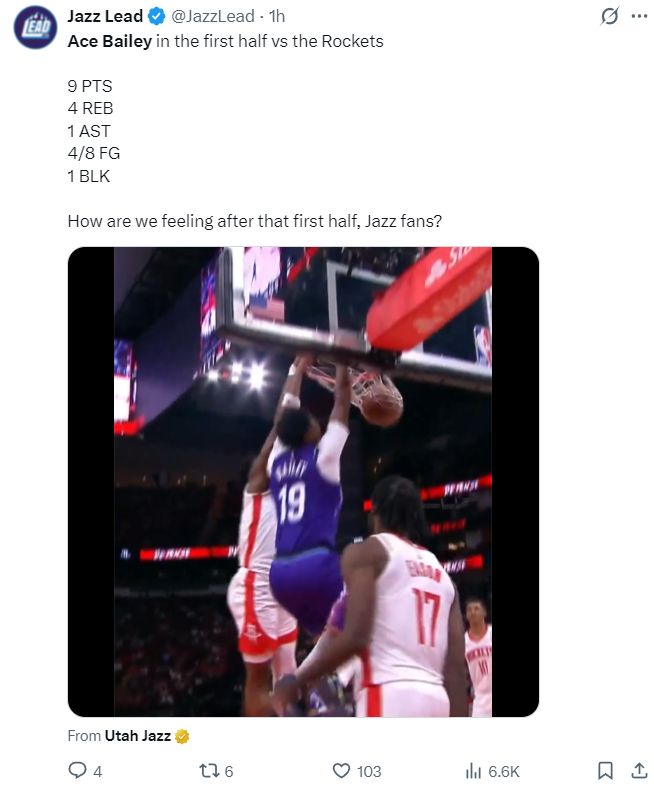Open the post overflow menu
The height and width of the screenshot is (792, 654).
pos(639,17)
